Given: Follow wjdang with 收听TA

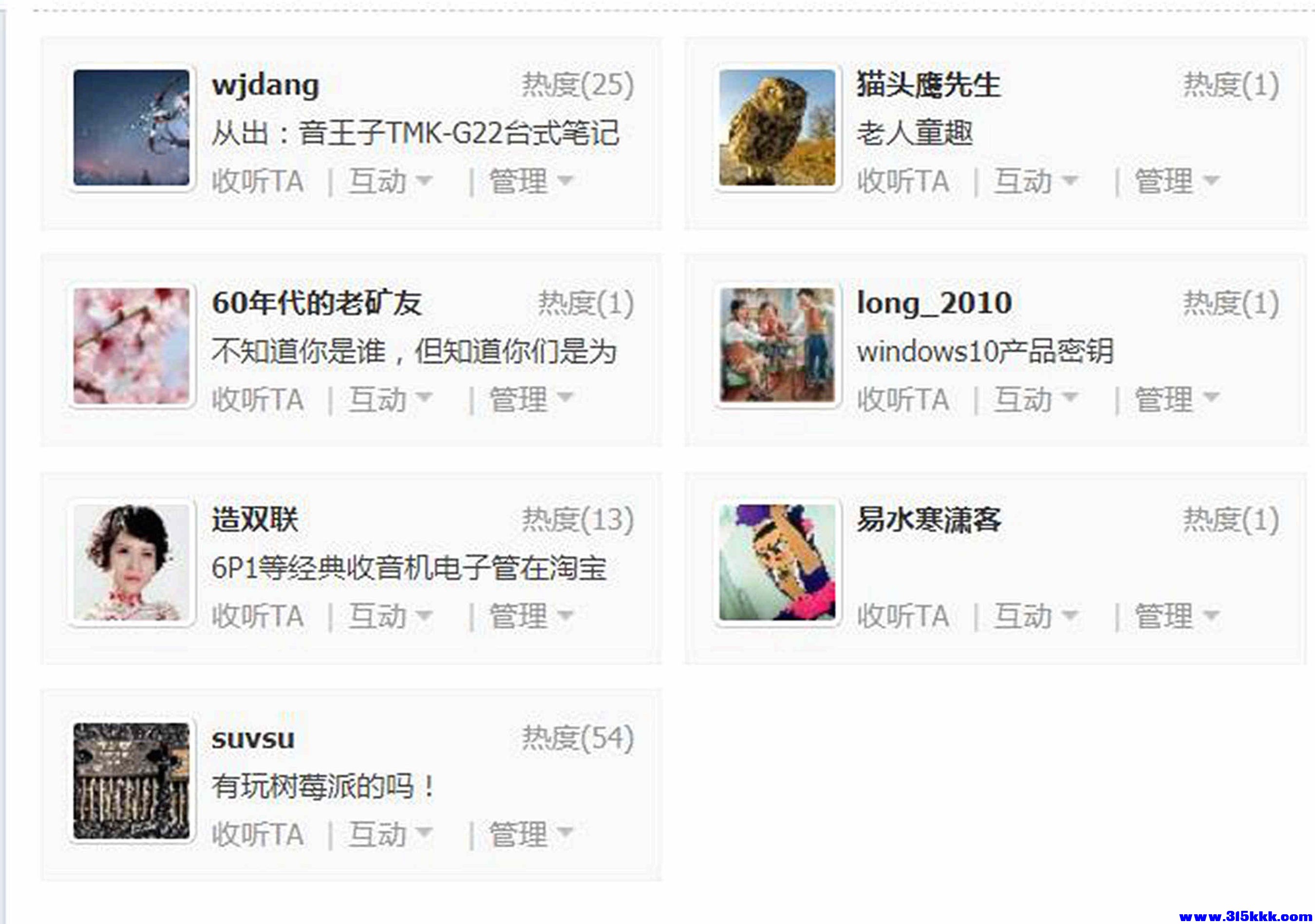Looking at the screenshot, I should pyautogui.click(x=257, y=182).
